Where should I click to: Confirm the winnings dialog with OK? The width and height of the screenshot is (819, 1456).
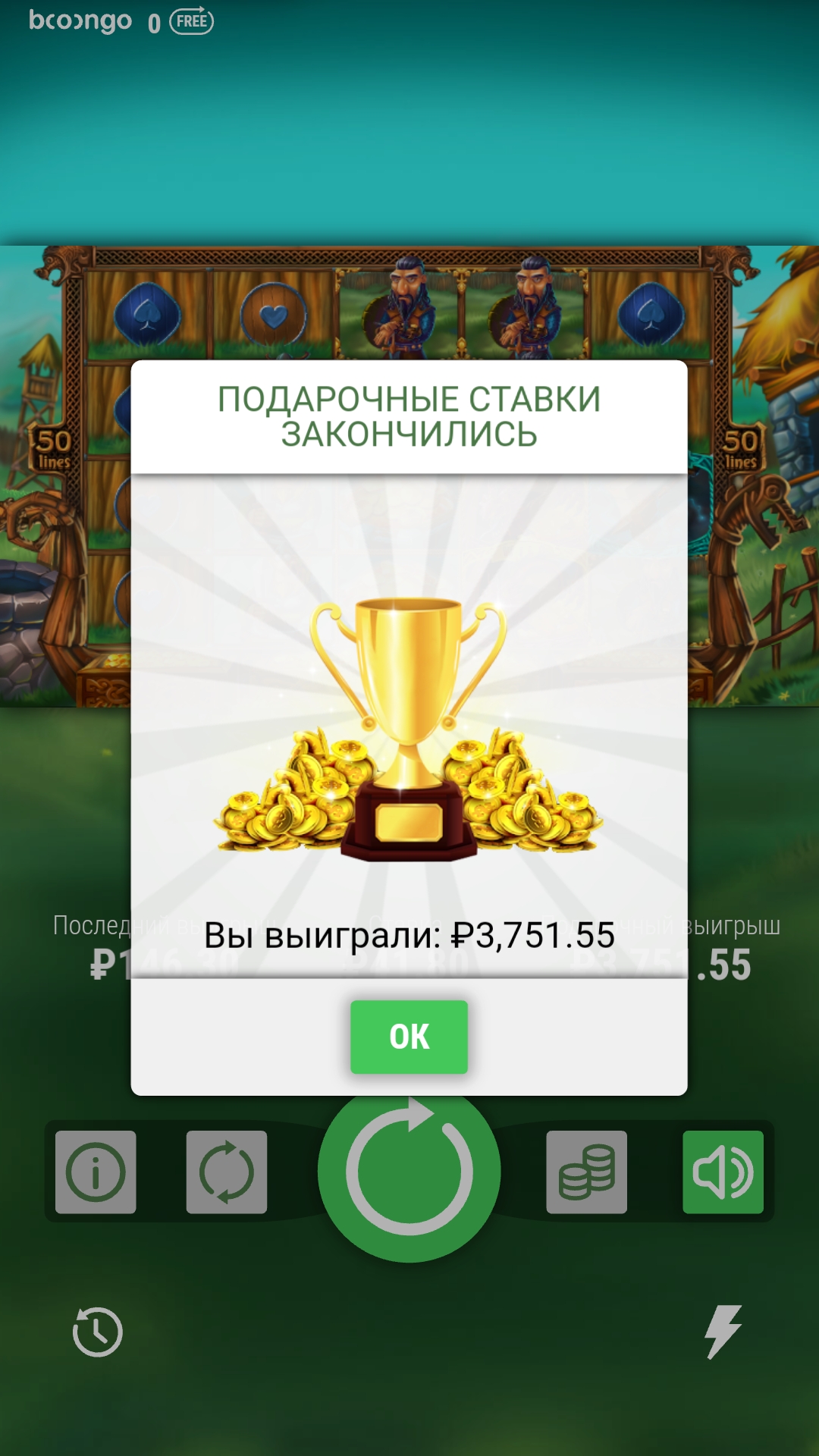coord(409,1036)
